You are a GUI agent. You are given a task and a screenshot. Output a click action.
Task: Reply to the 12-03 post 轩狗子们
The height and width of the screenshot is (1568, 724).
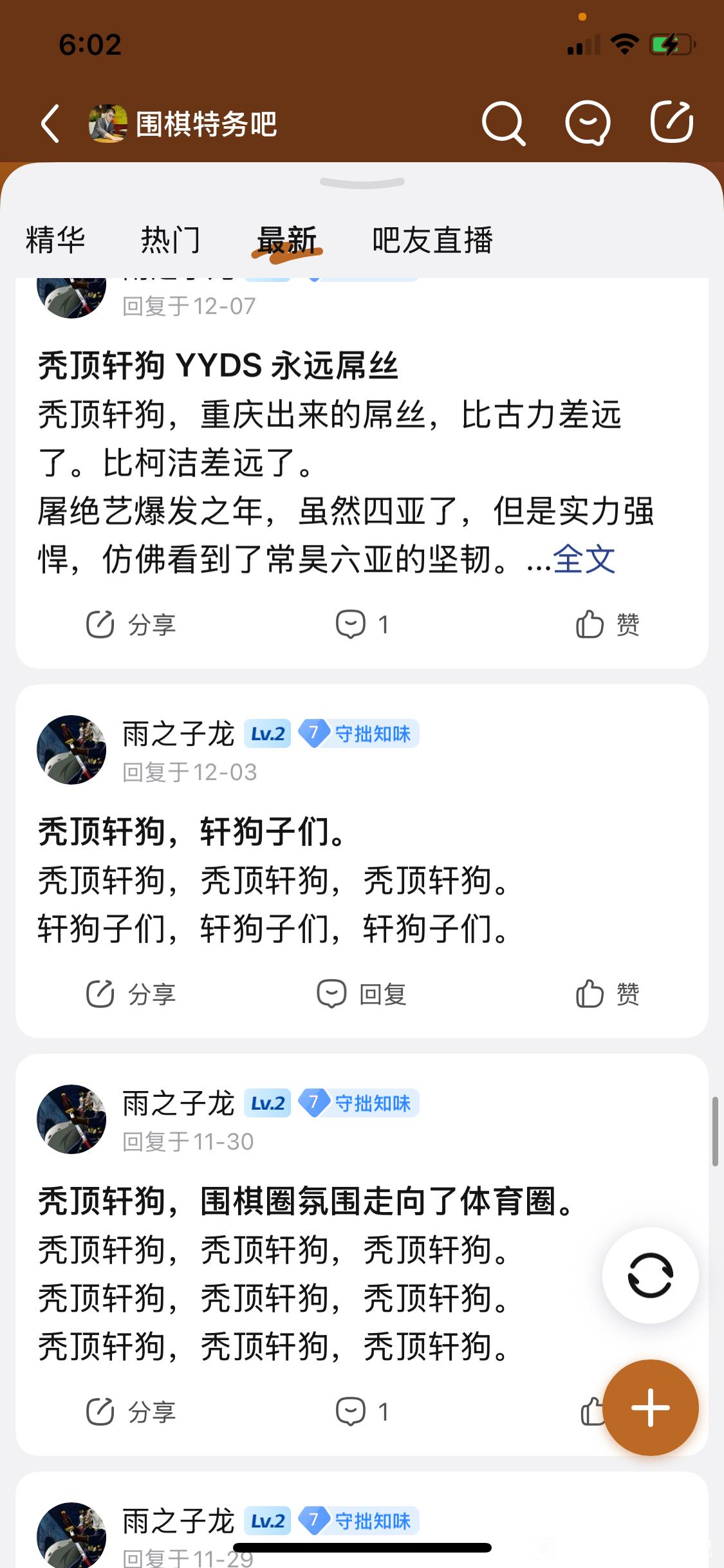[362, 994]
